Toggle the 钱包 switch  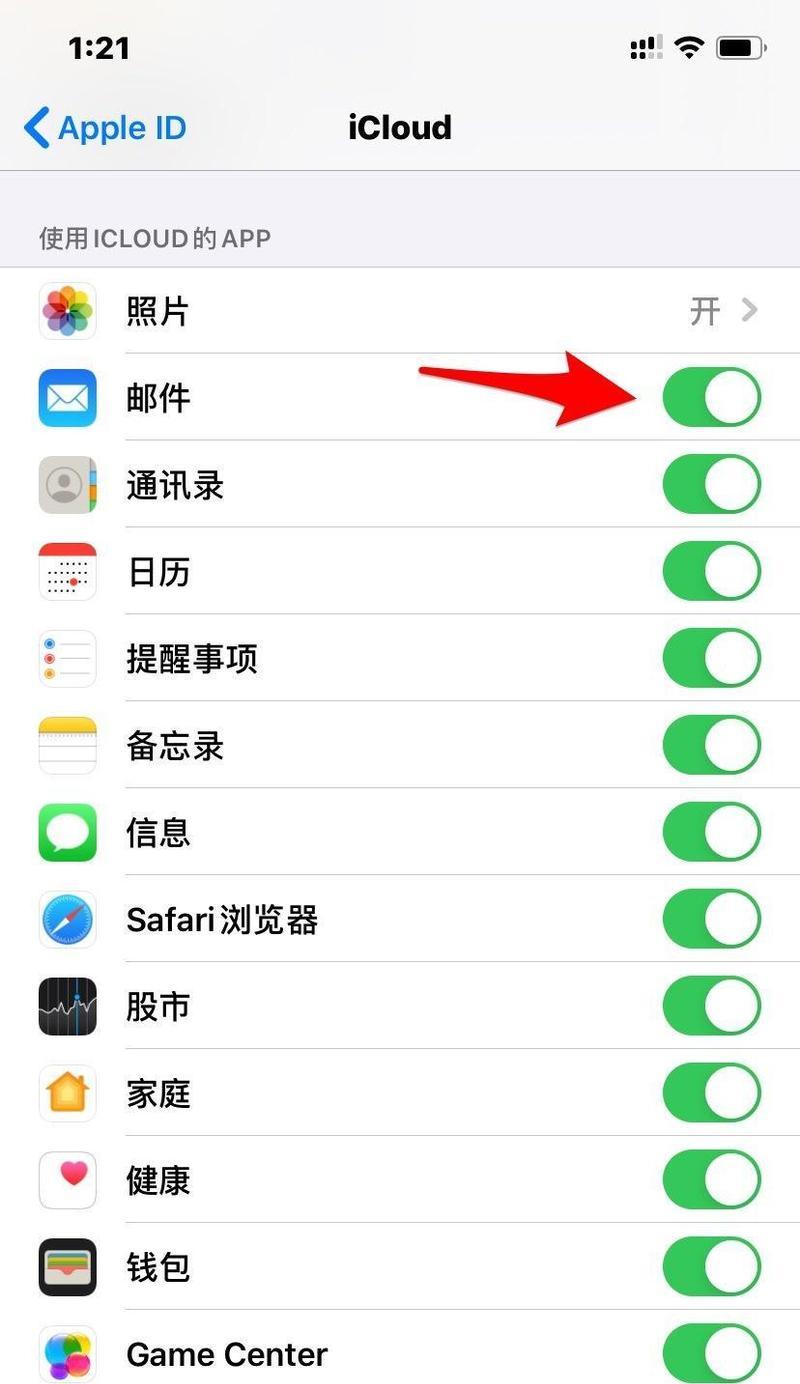712,1268
